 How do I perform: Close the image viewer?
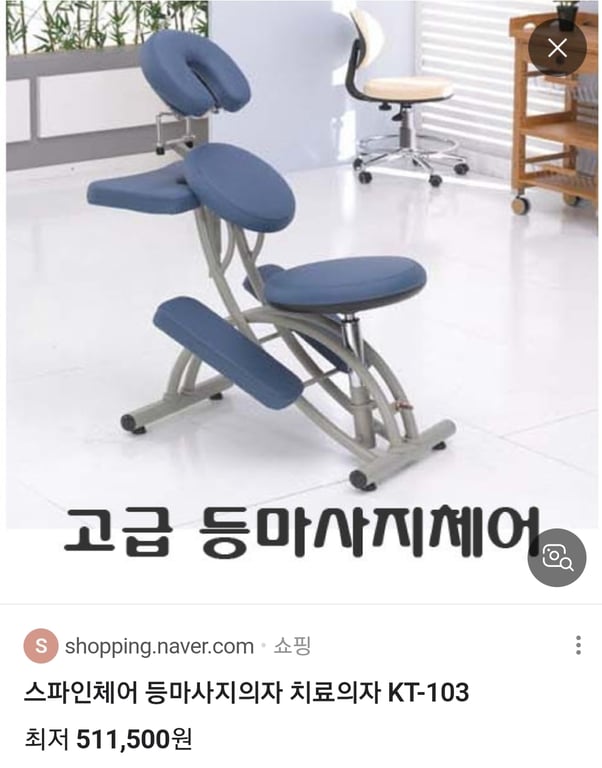click(x=557, y=47)
